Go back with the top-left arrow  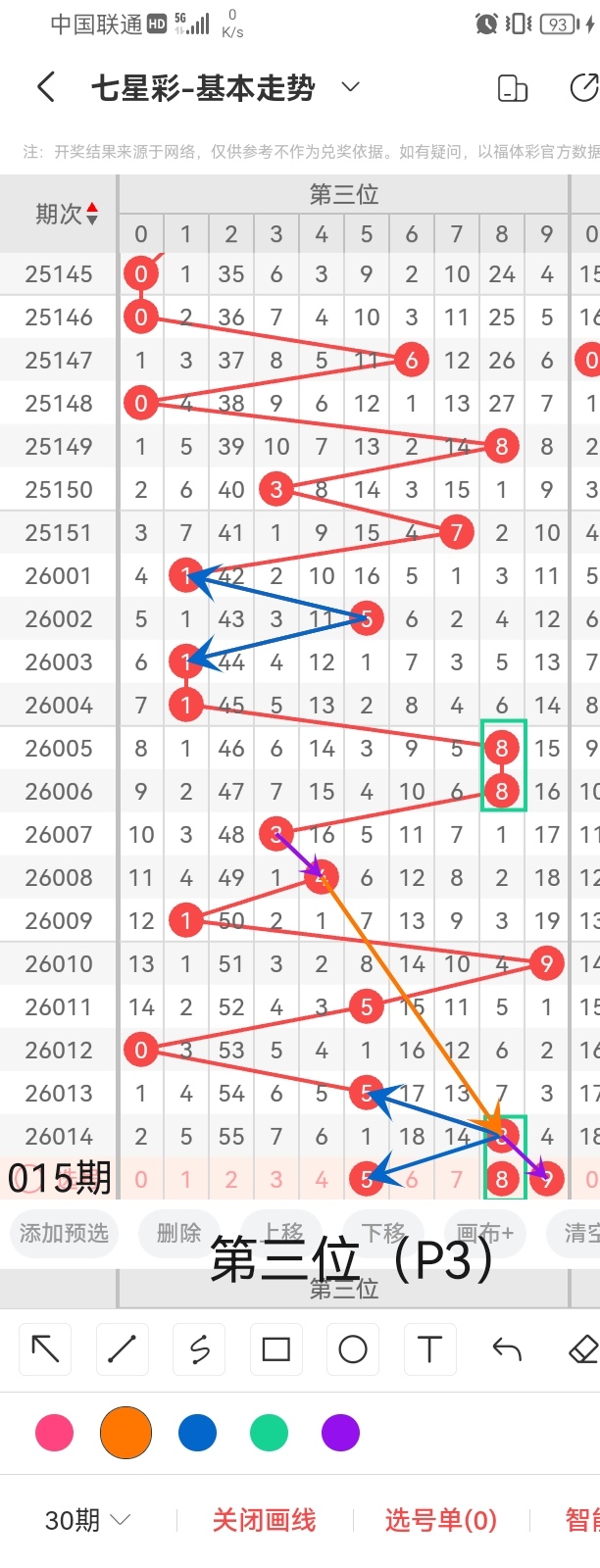[45, 87]
